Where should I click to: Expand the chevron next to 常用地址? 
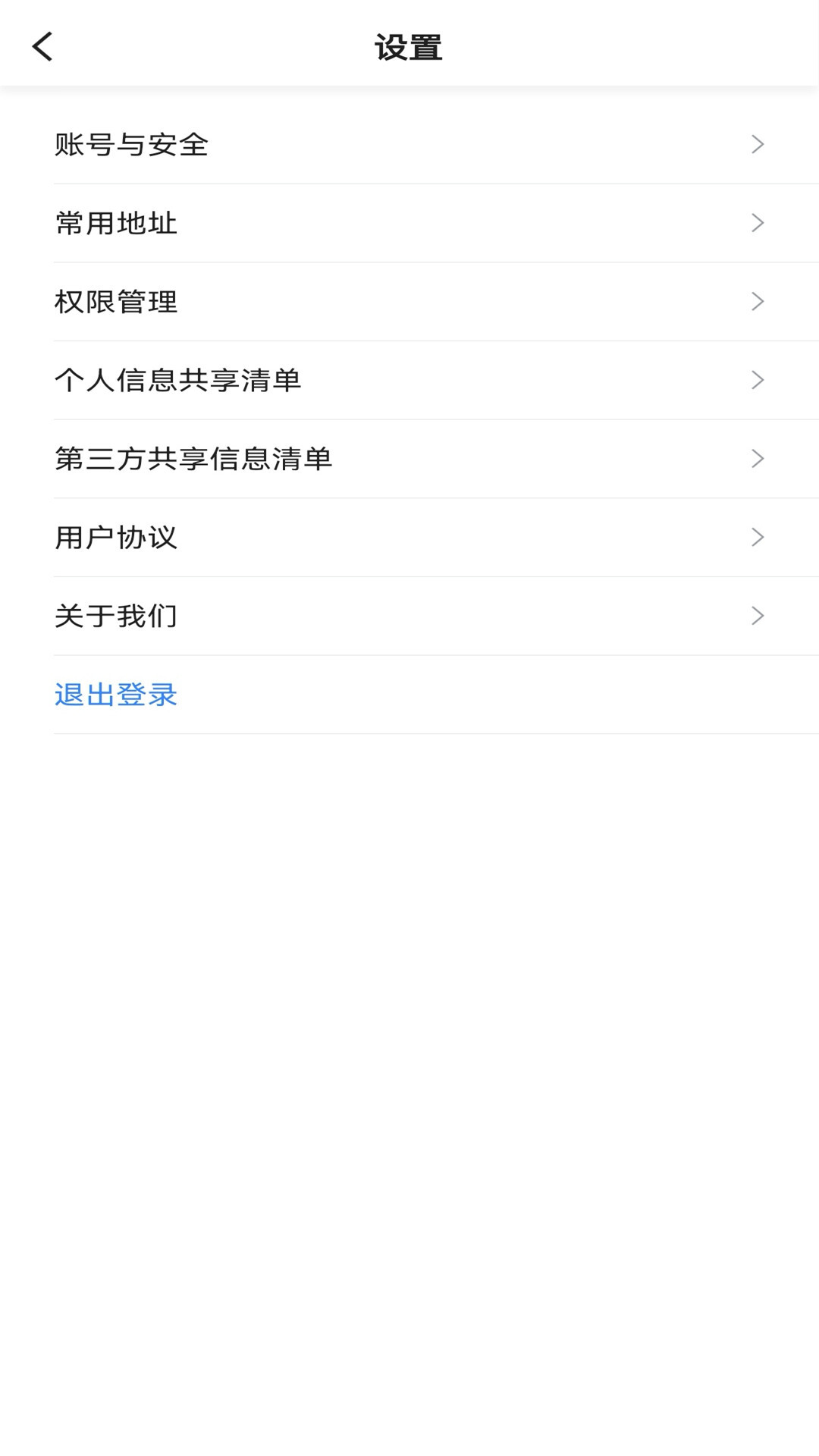pos(757,222)
